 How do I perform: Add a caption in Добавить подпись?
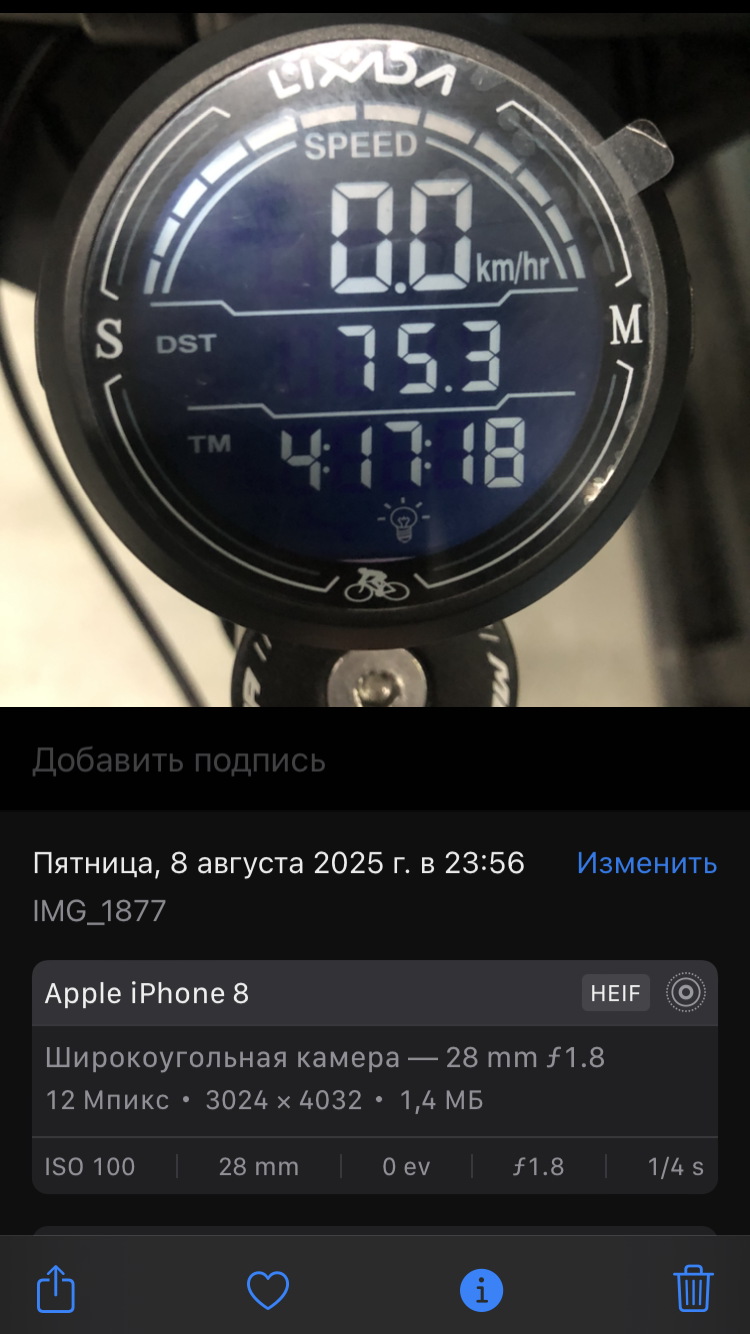click(375, 761)
